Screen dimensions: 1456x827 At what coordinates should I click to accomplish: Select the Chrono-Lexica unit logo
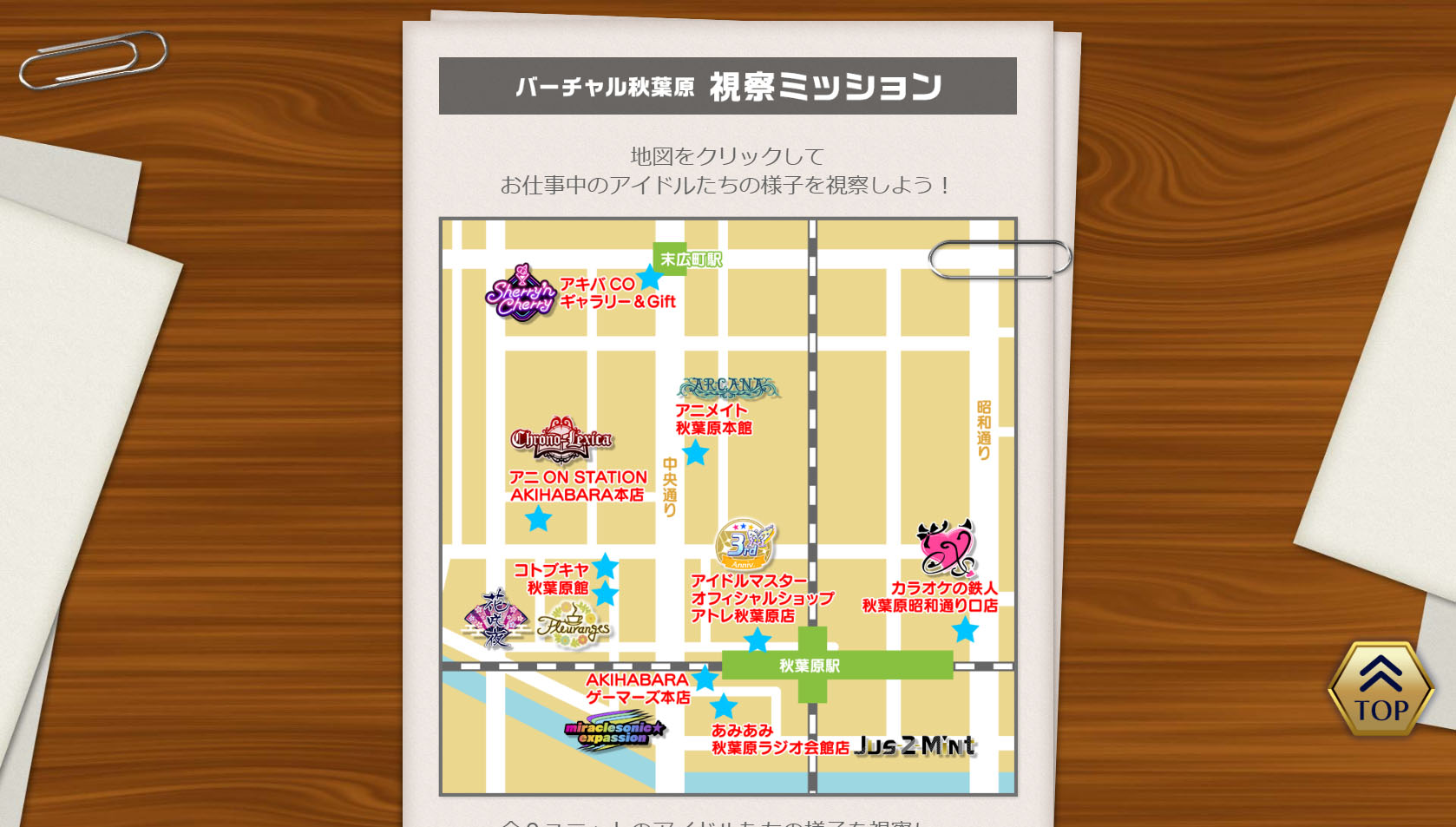pyautogui.click(x=561, y=440)
